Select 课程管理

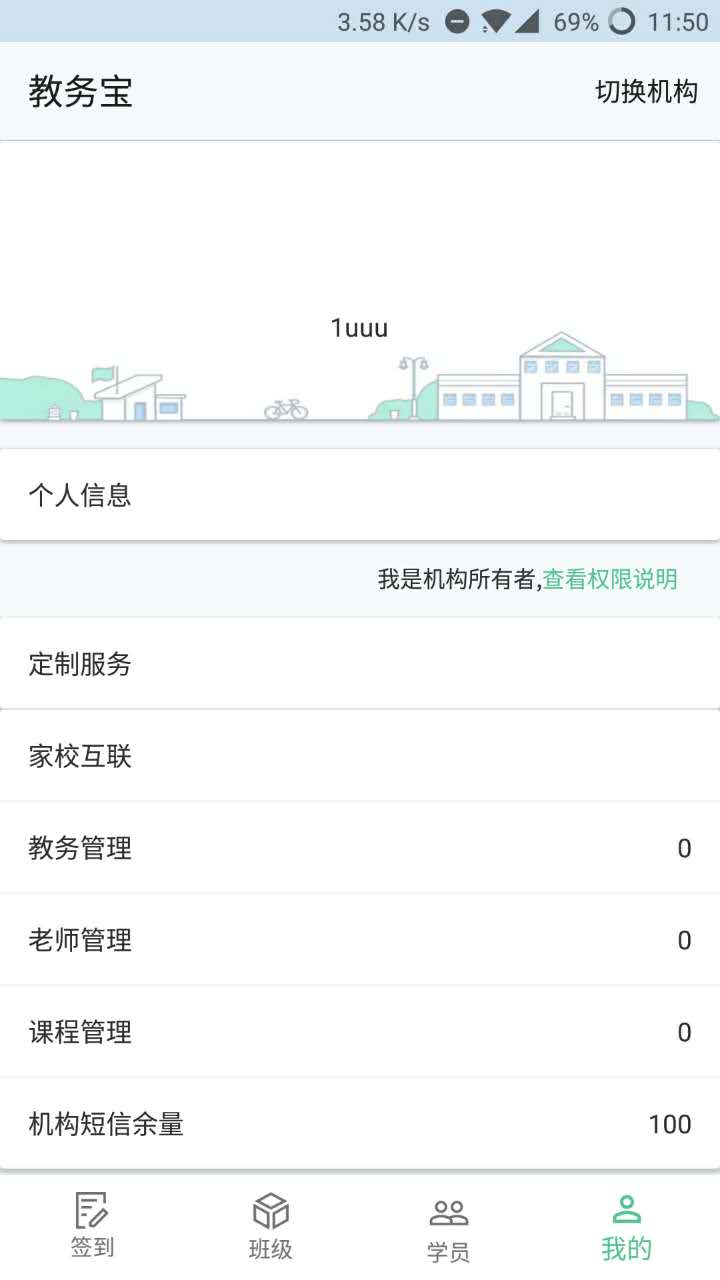(x=360, y=1032)
